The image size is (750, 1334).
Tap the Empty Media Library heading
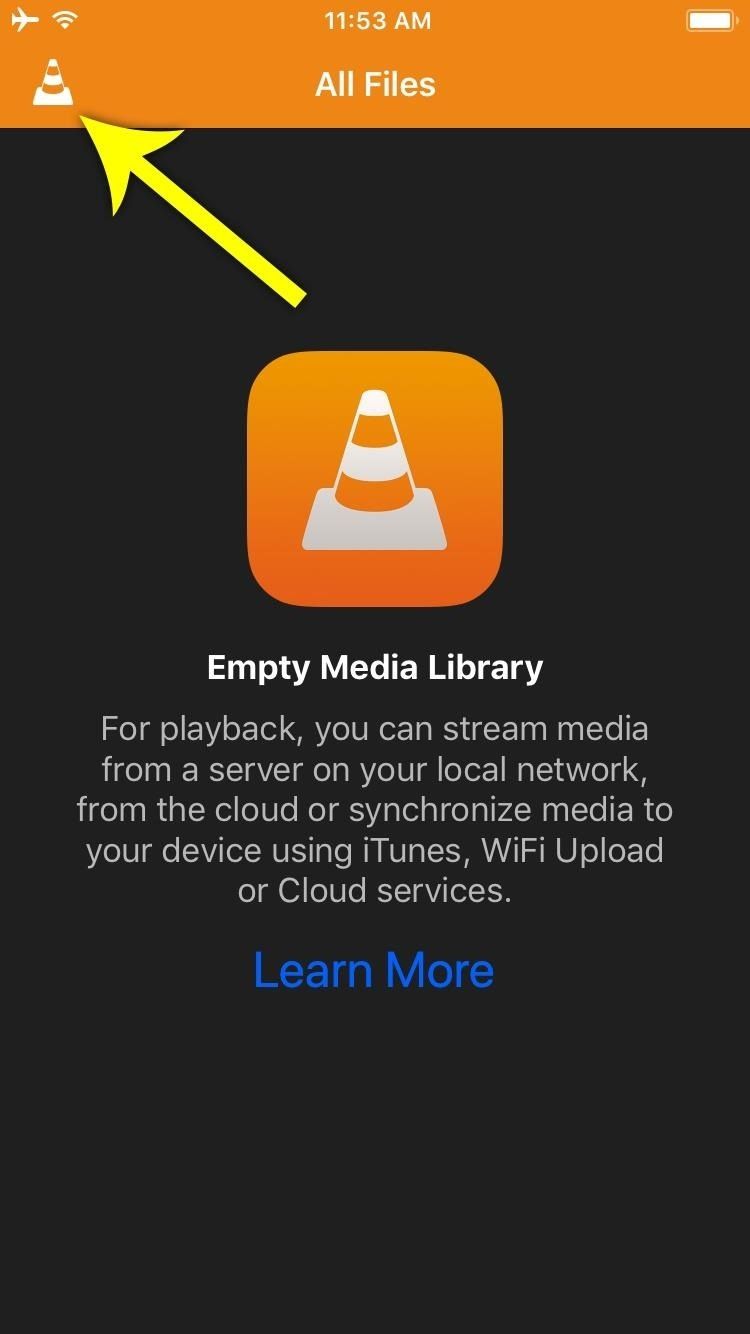pos(375,667)
